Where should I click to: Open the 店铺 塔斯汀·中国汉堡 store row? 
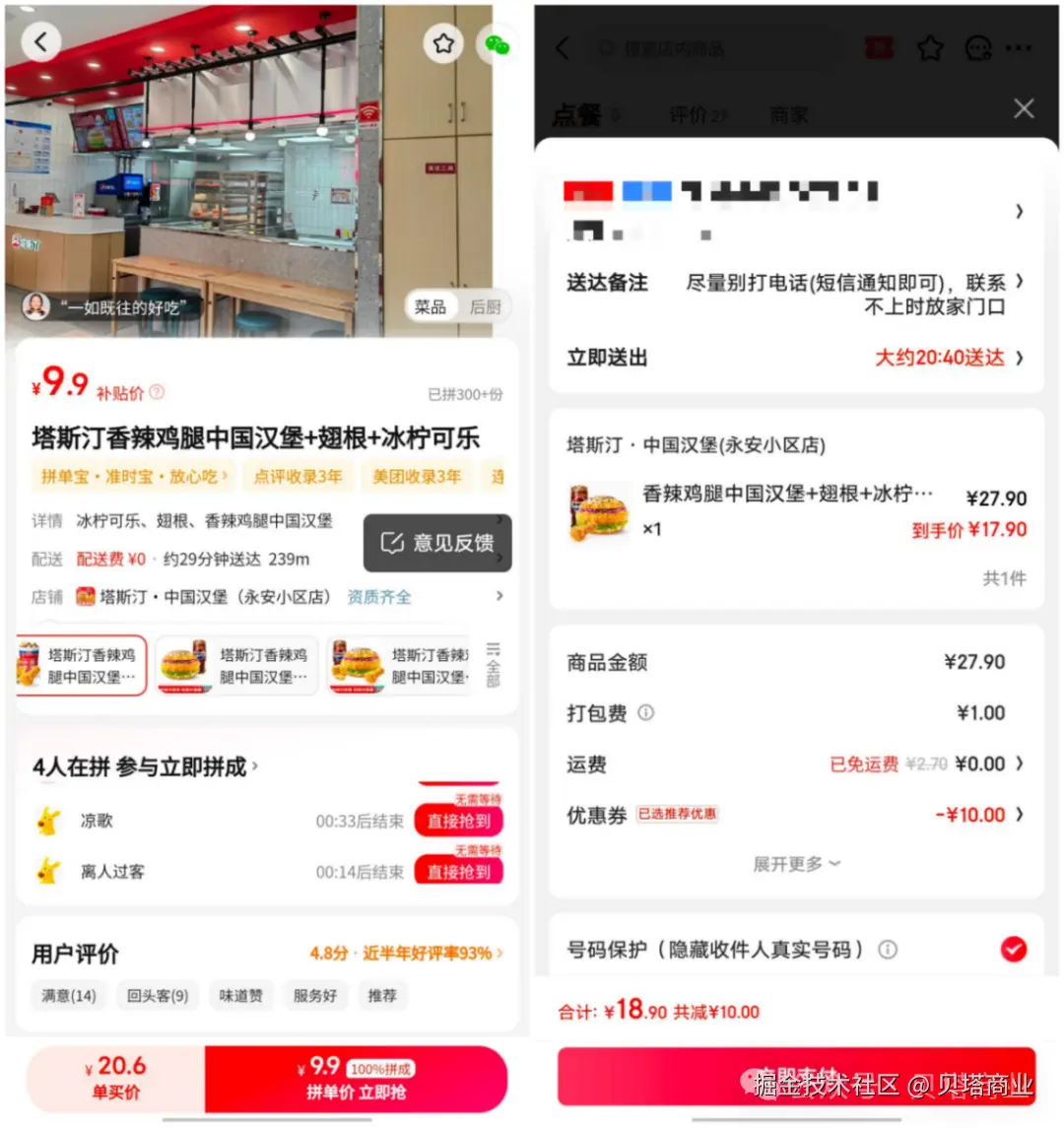coord(266,597)
